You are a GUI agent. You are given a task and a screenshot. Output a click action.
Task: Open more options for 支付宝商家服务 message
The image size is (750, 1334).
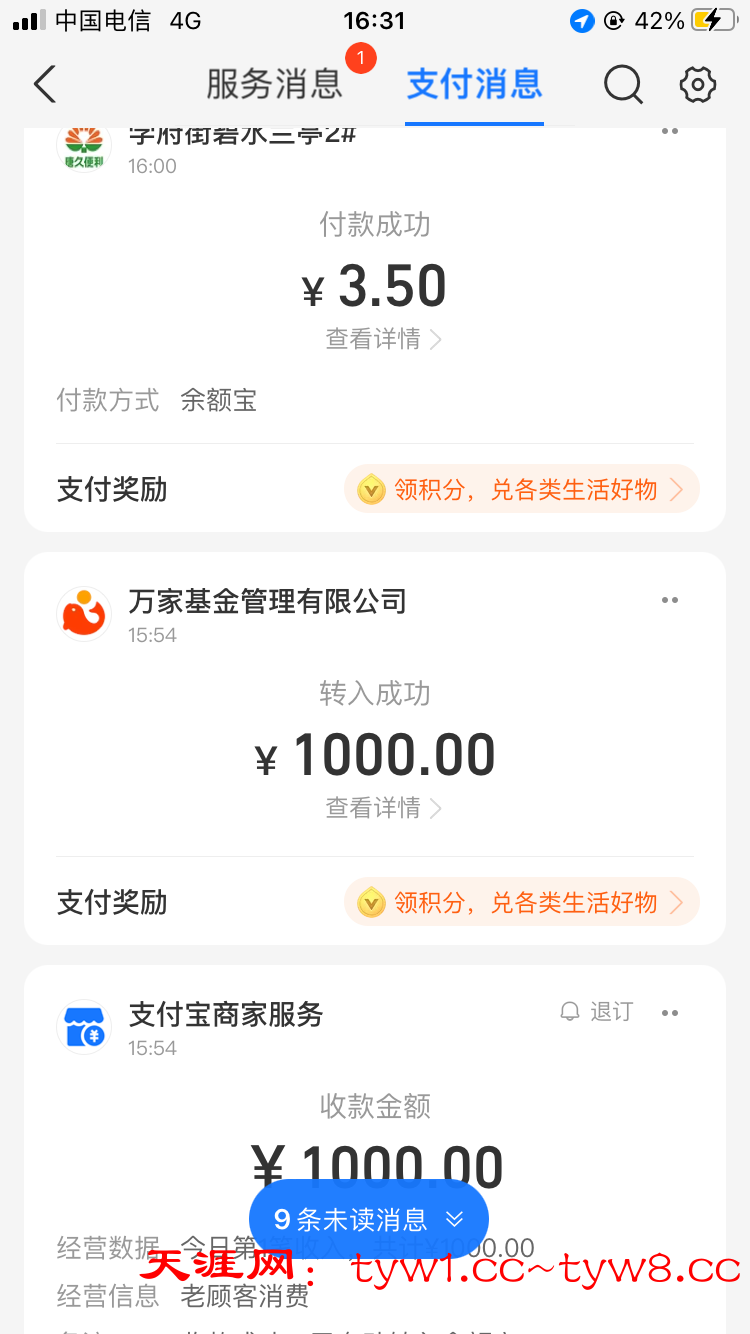pos(670,1013)
